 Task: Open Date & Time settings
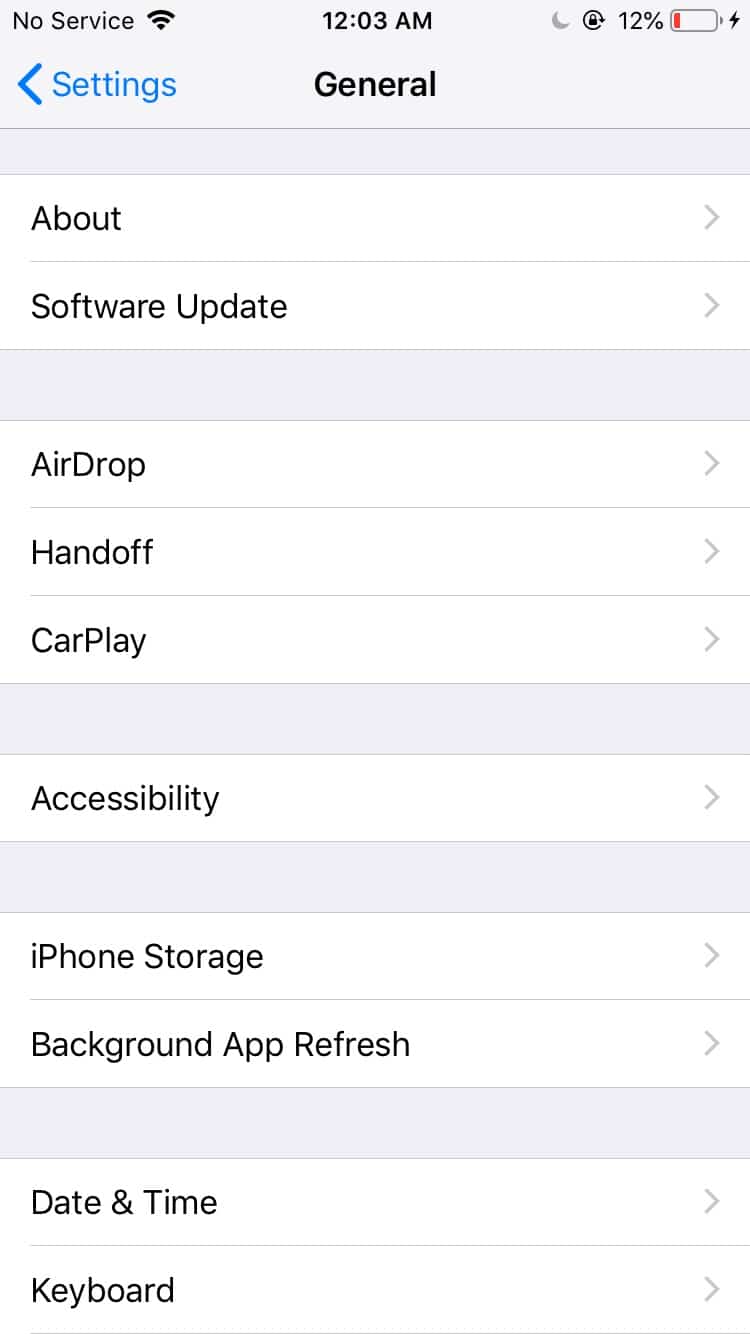tap(375, 1202)
